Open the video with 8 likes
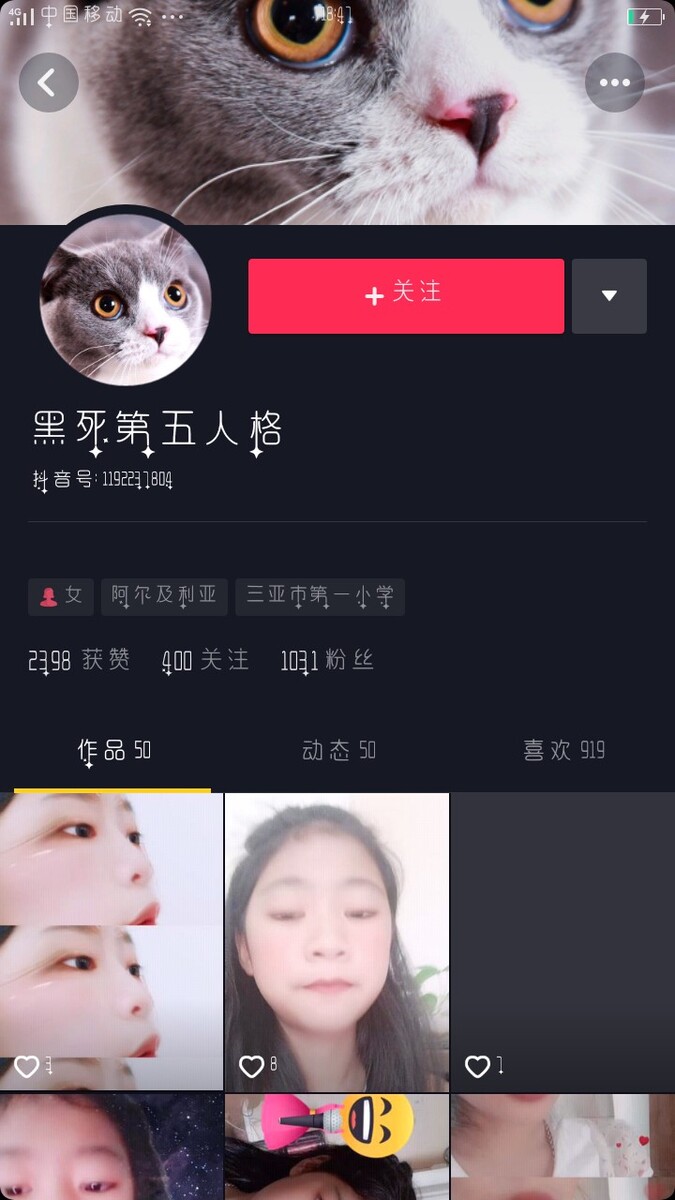This screenshot has width=675, height=1200. click(337, 940)
